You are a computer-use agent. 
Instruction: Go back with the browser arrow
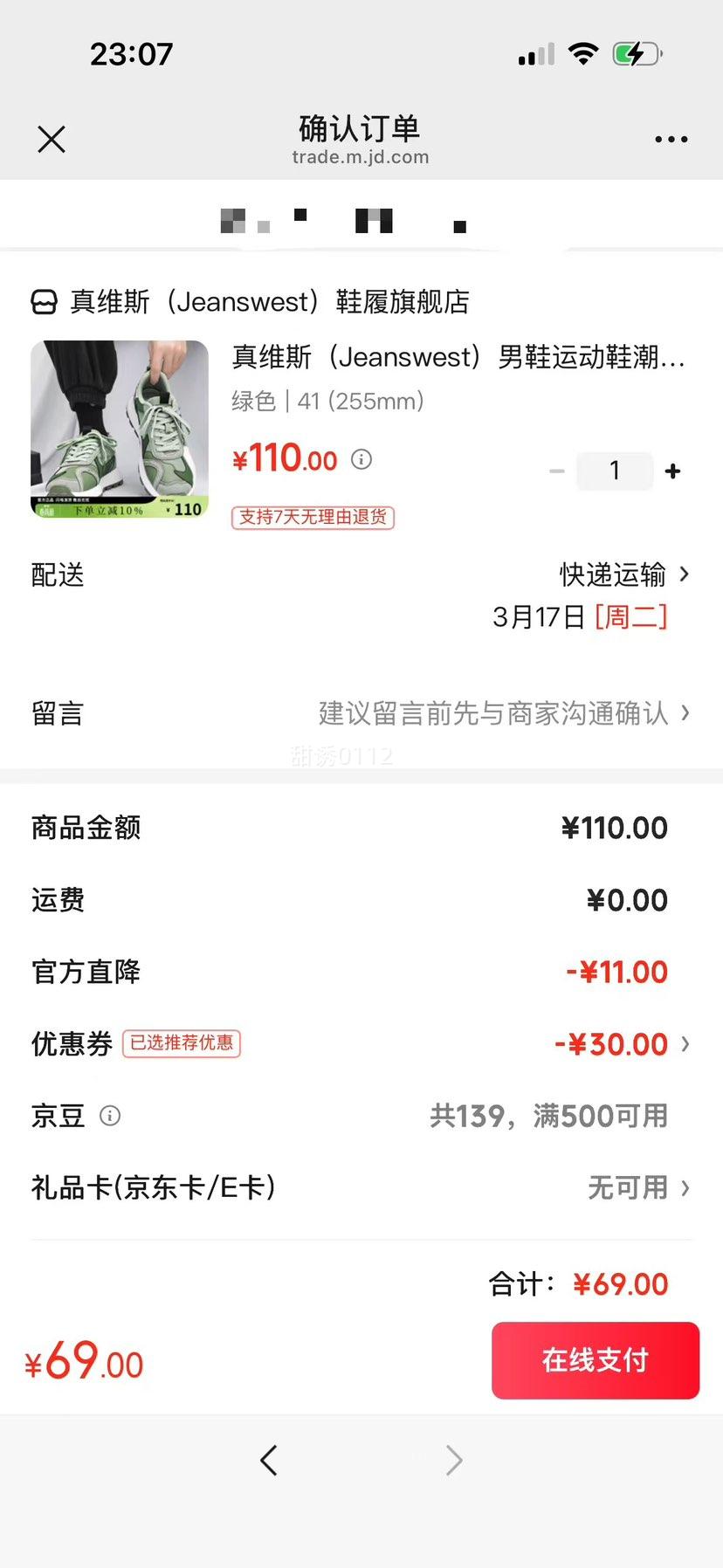[269, 1460]
